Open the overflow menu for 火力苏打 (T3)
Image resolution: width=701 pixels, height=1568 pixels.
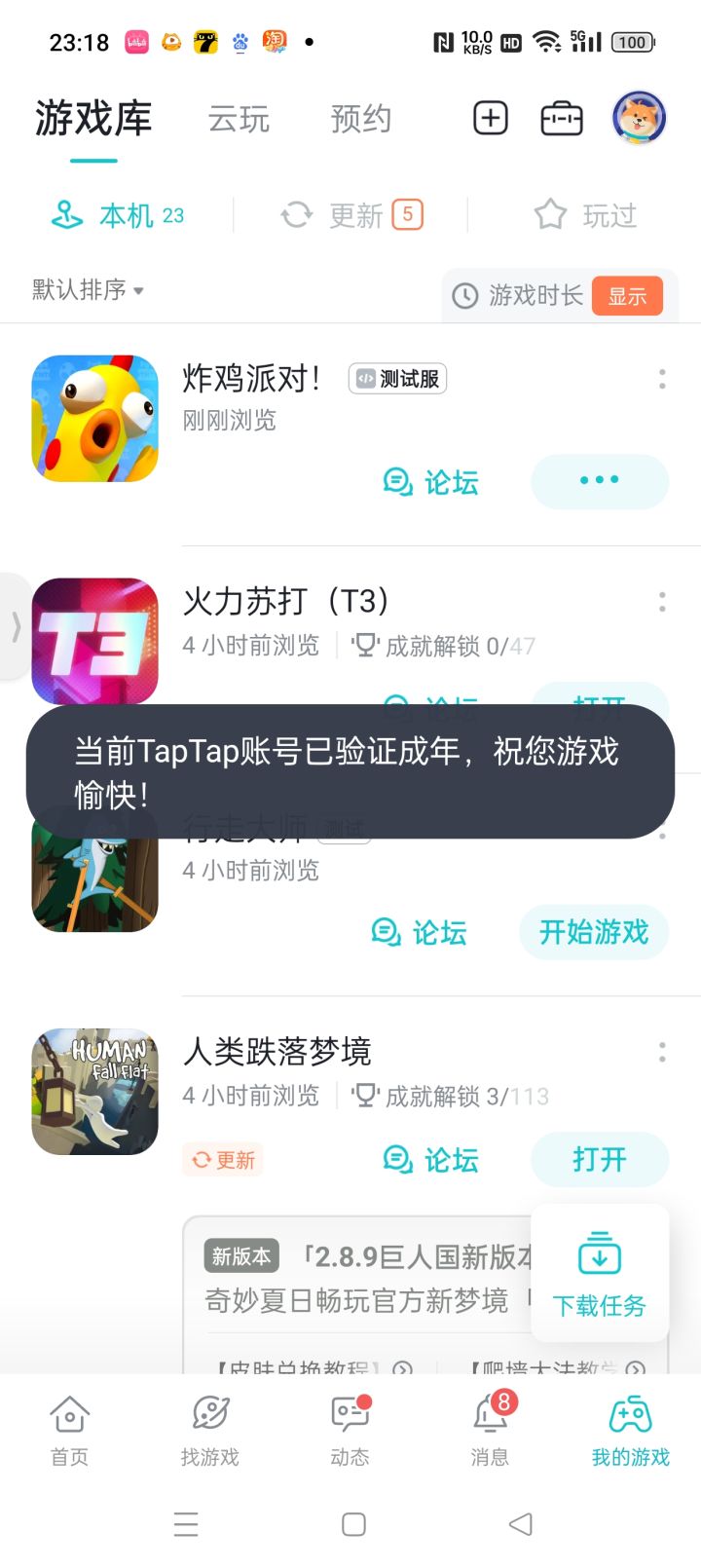(662, 603)
